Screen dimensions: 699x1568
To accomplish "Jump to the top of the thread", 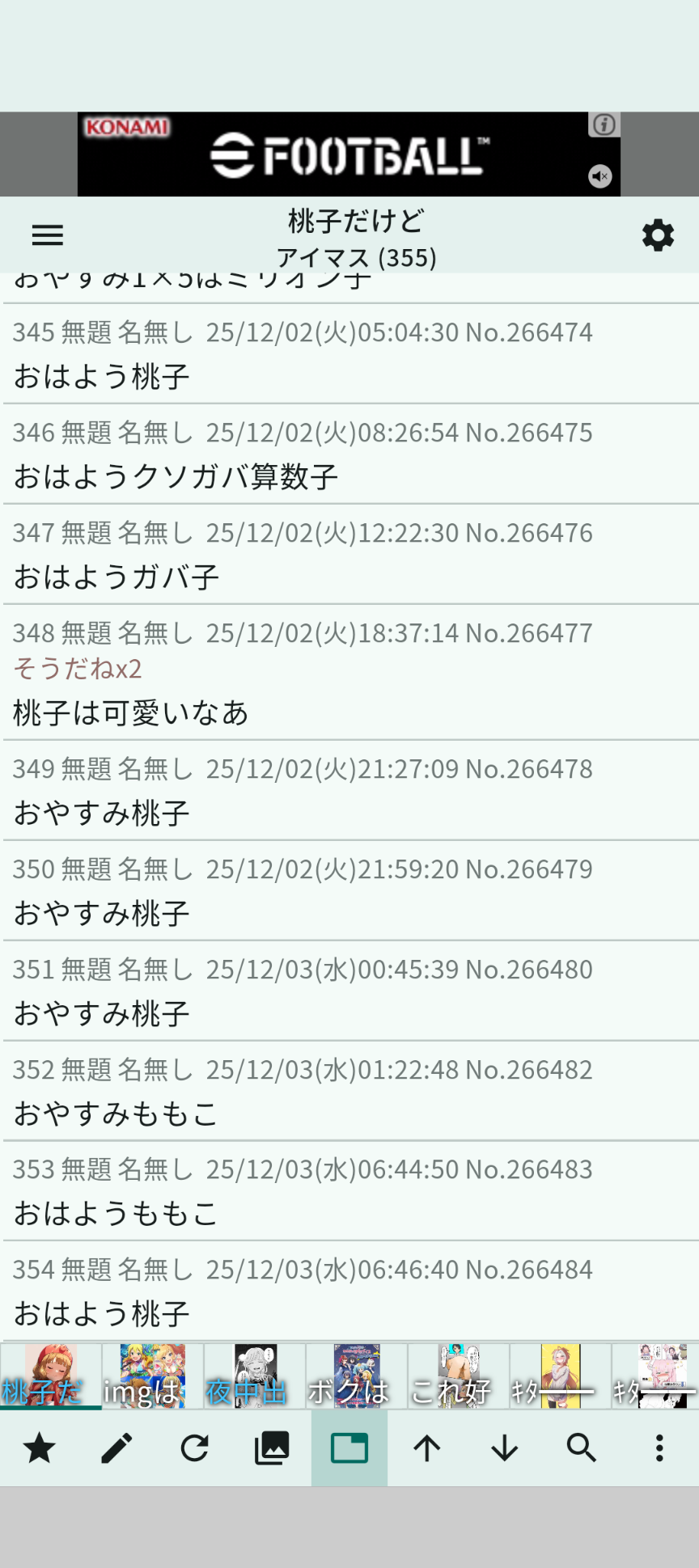I will tap(427, 1448).
